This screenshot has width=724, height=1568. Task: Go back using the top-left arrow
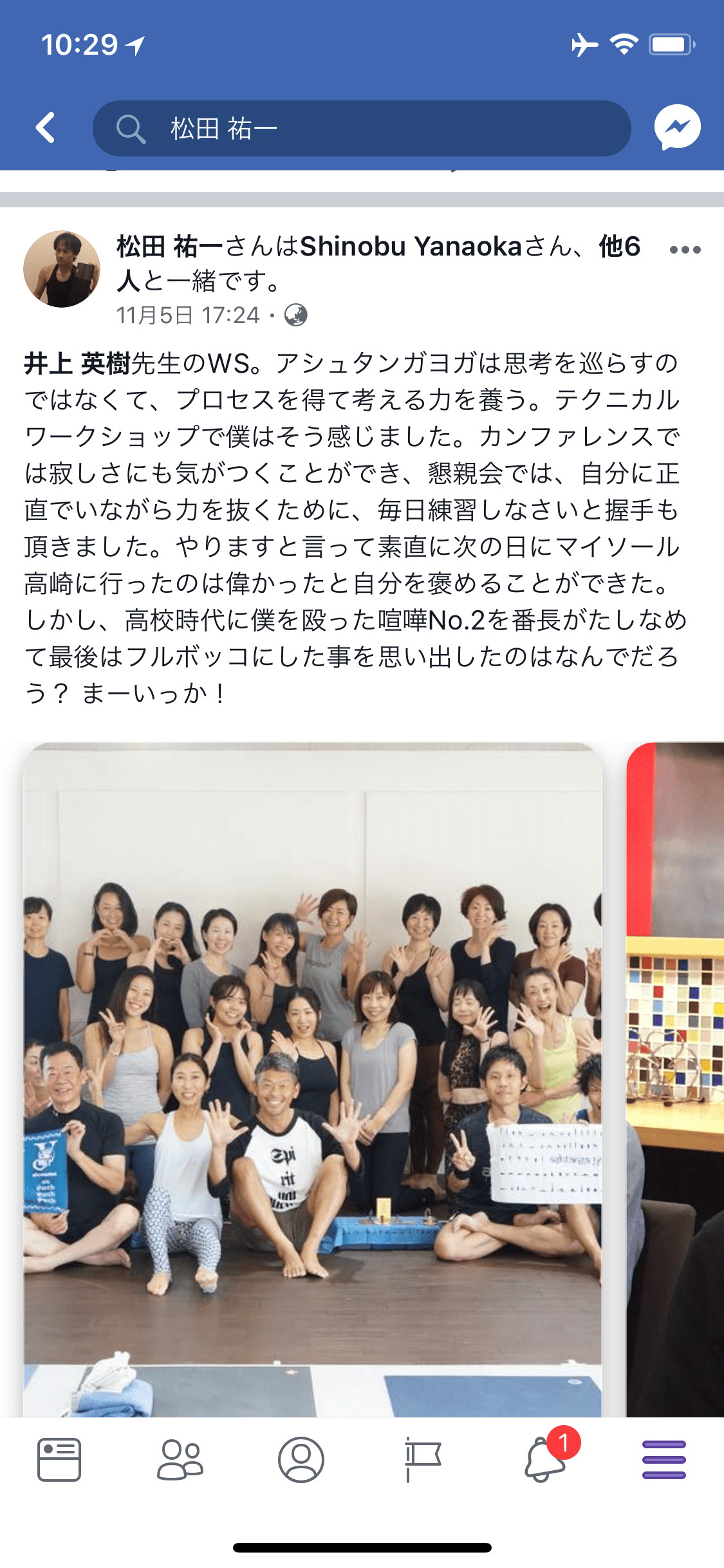pos(45,128)
